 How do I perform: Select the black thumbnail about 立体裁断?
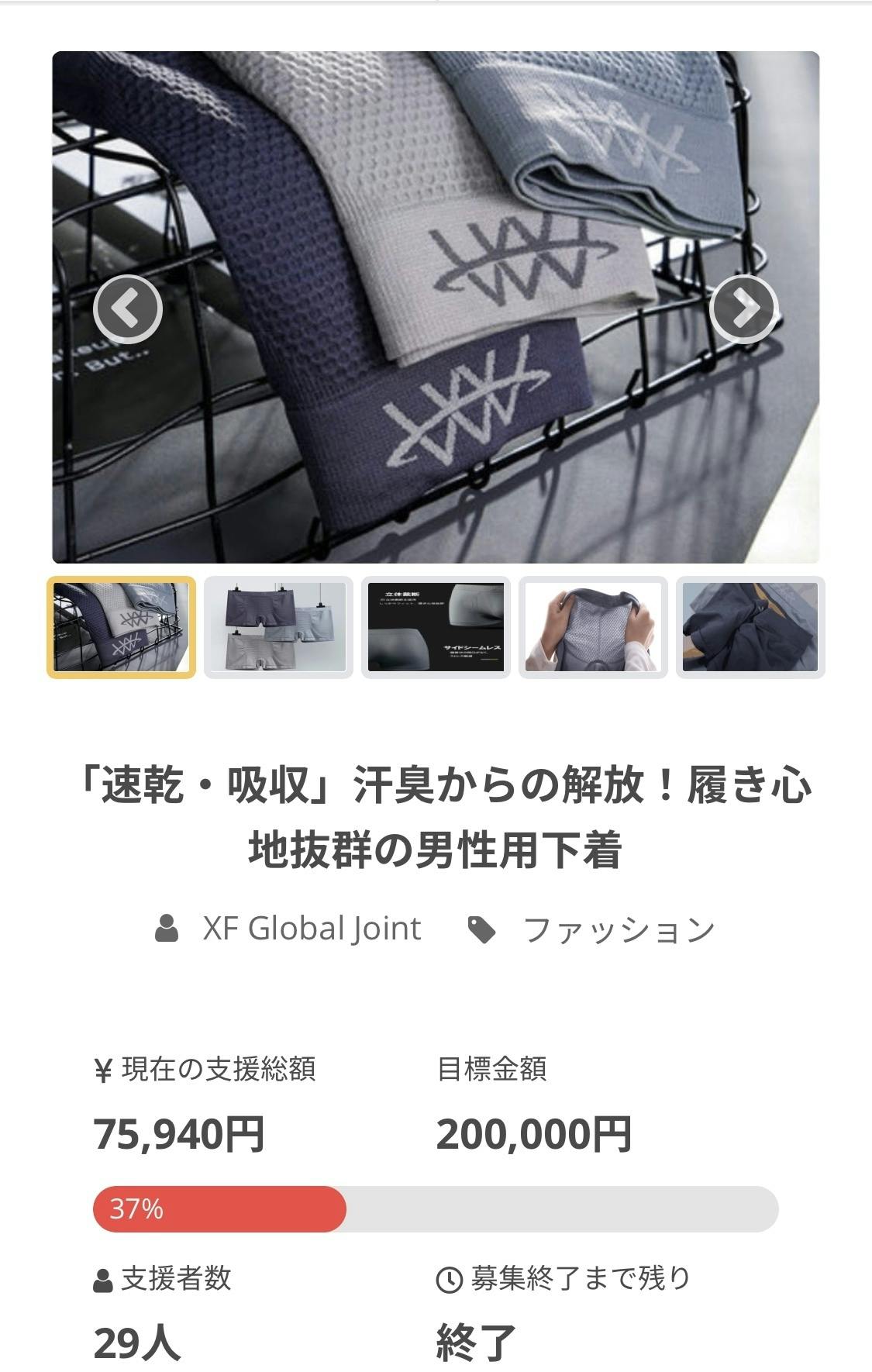point(436,627)
